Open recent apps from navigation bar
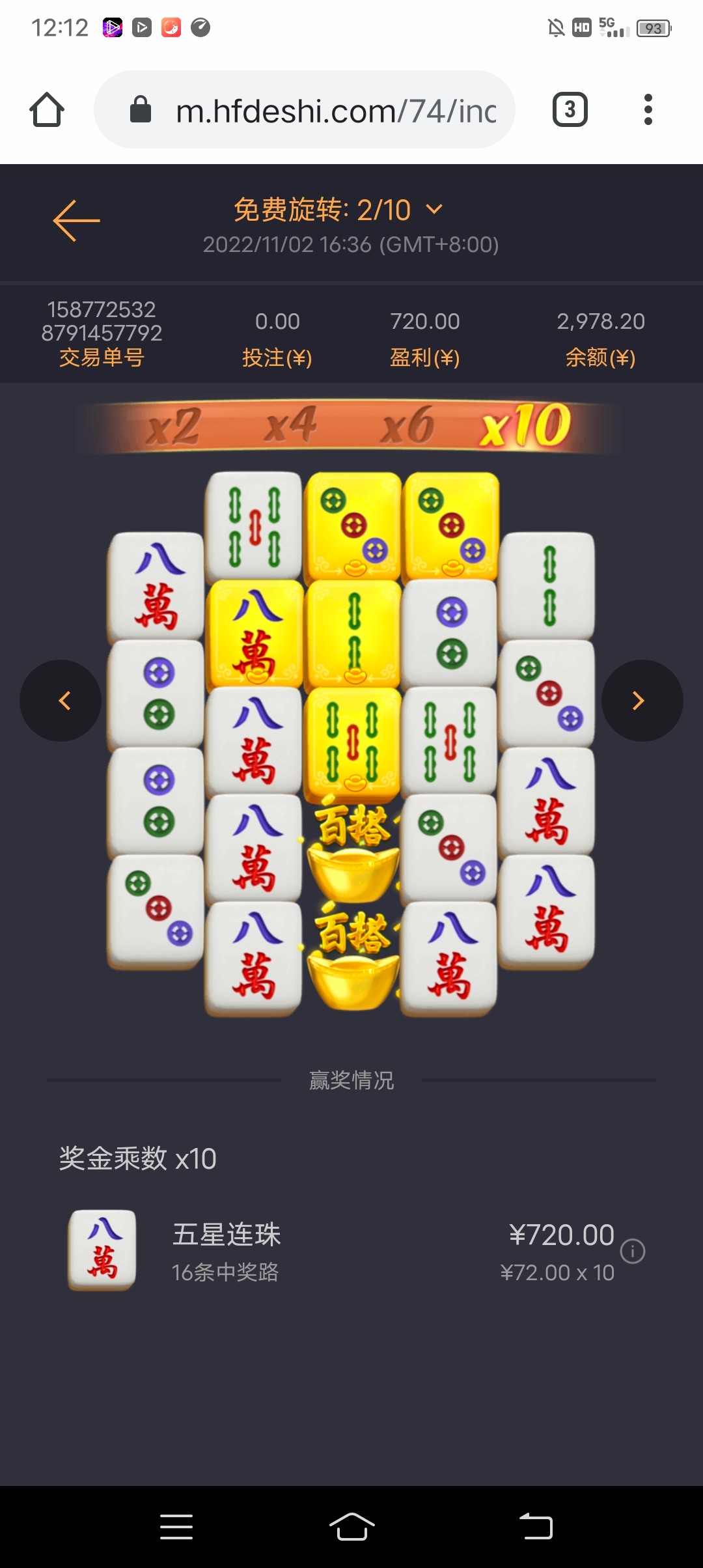The height and width of the screenshot is (1568, 703). click(176, 1526)
